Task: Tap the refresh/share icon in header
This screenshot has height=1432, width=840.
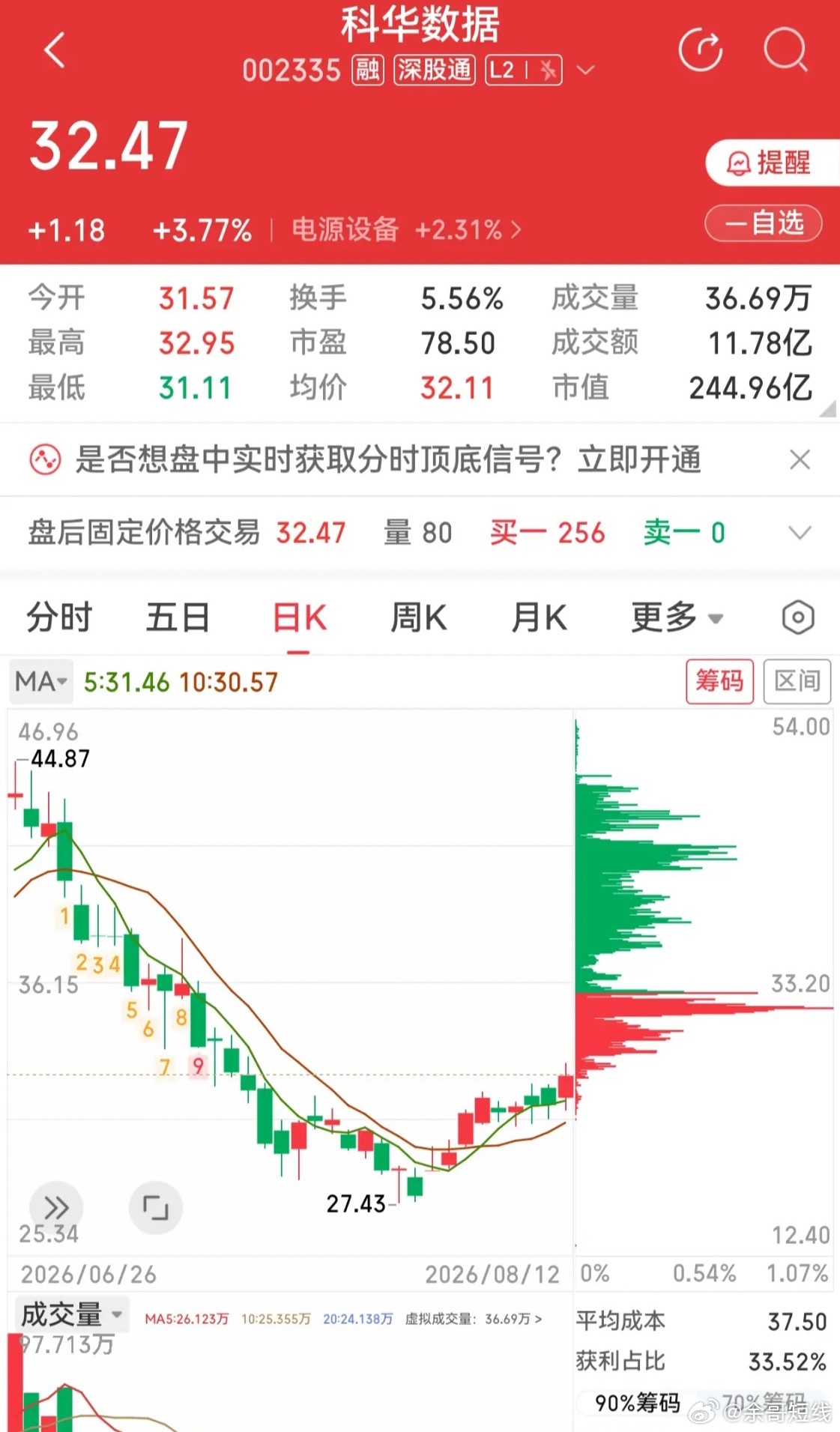Action: click(701, 50)
